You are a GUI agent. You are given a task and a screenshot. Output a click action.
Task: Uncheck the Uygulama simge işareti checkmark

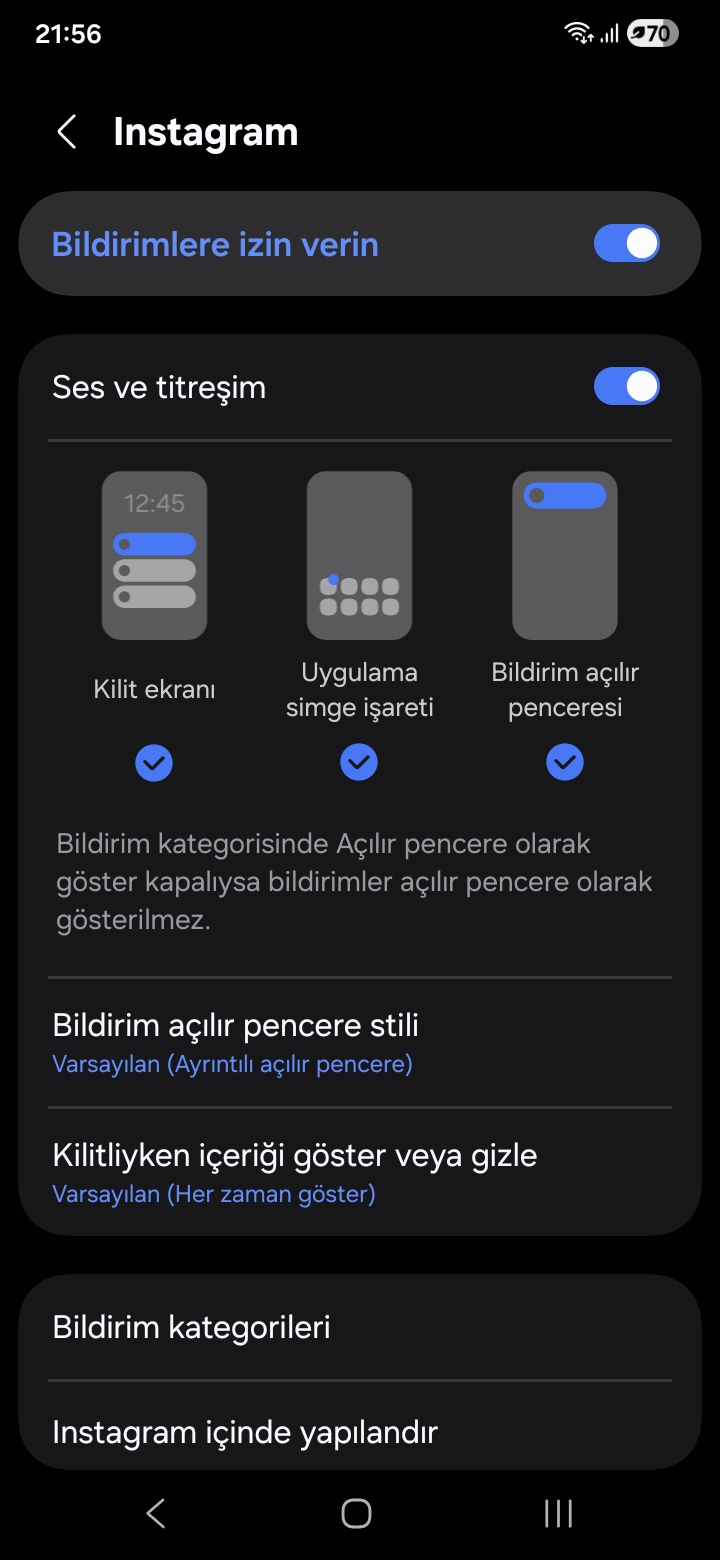[x=359, y=764]
